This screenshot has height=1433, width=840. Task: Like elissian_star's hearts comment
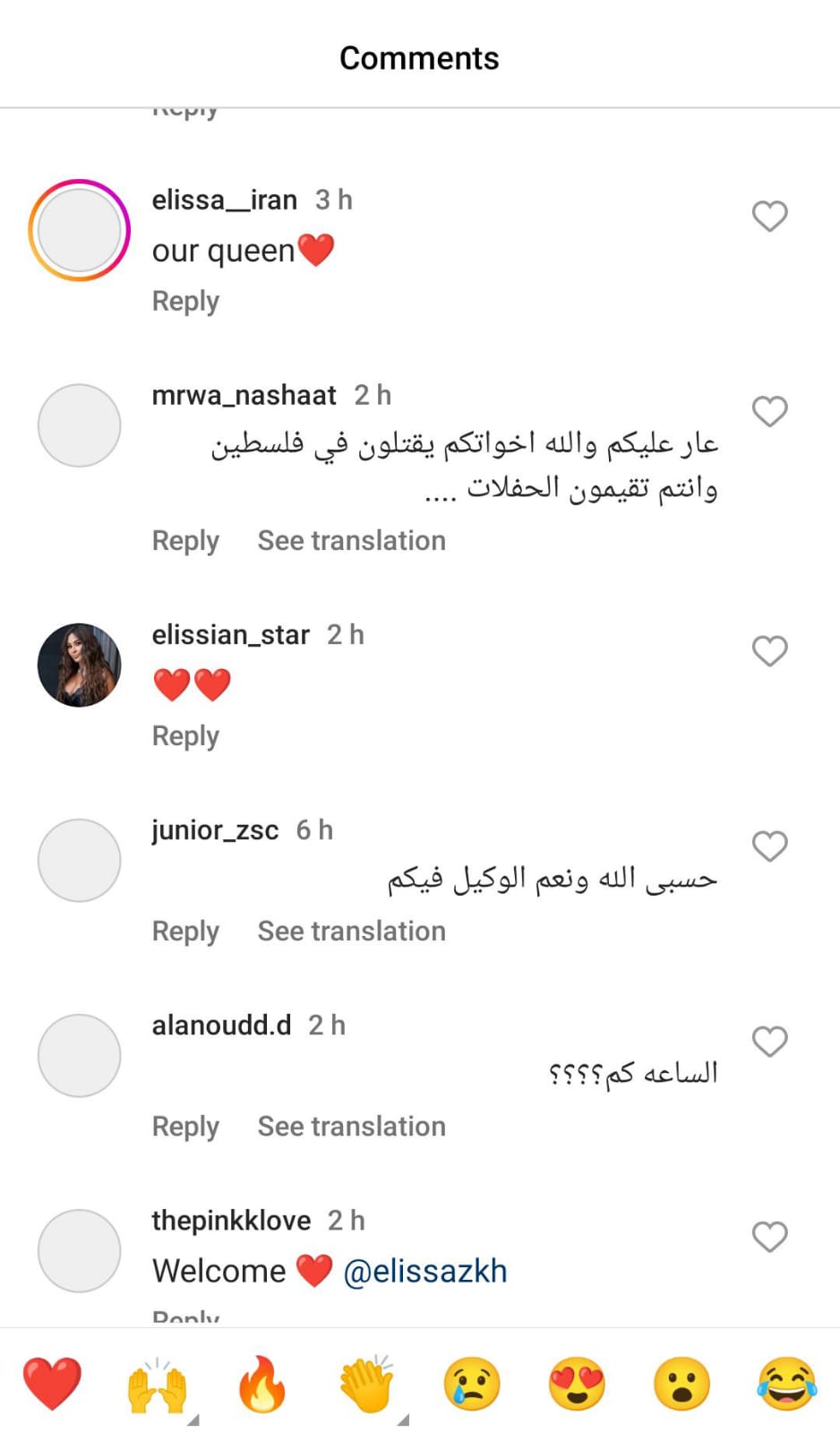[769, 651]
